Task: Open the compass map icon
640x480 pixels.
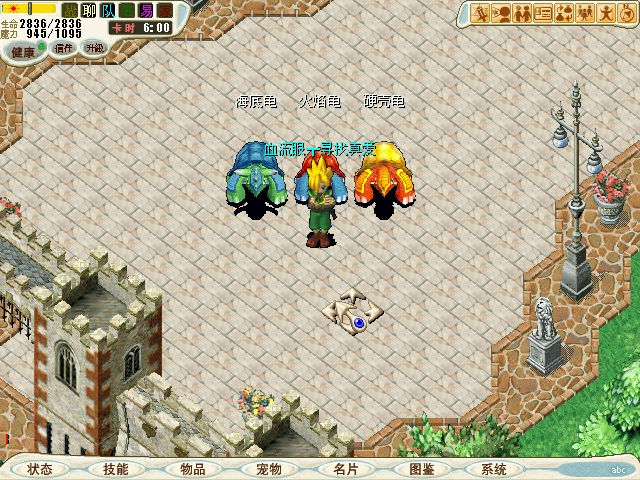Action: click(x=627, y=13)
